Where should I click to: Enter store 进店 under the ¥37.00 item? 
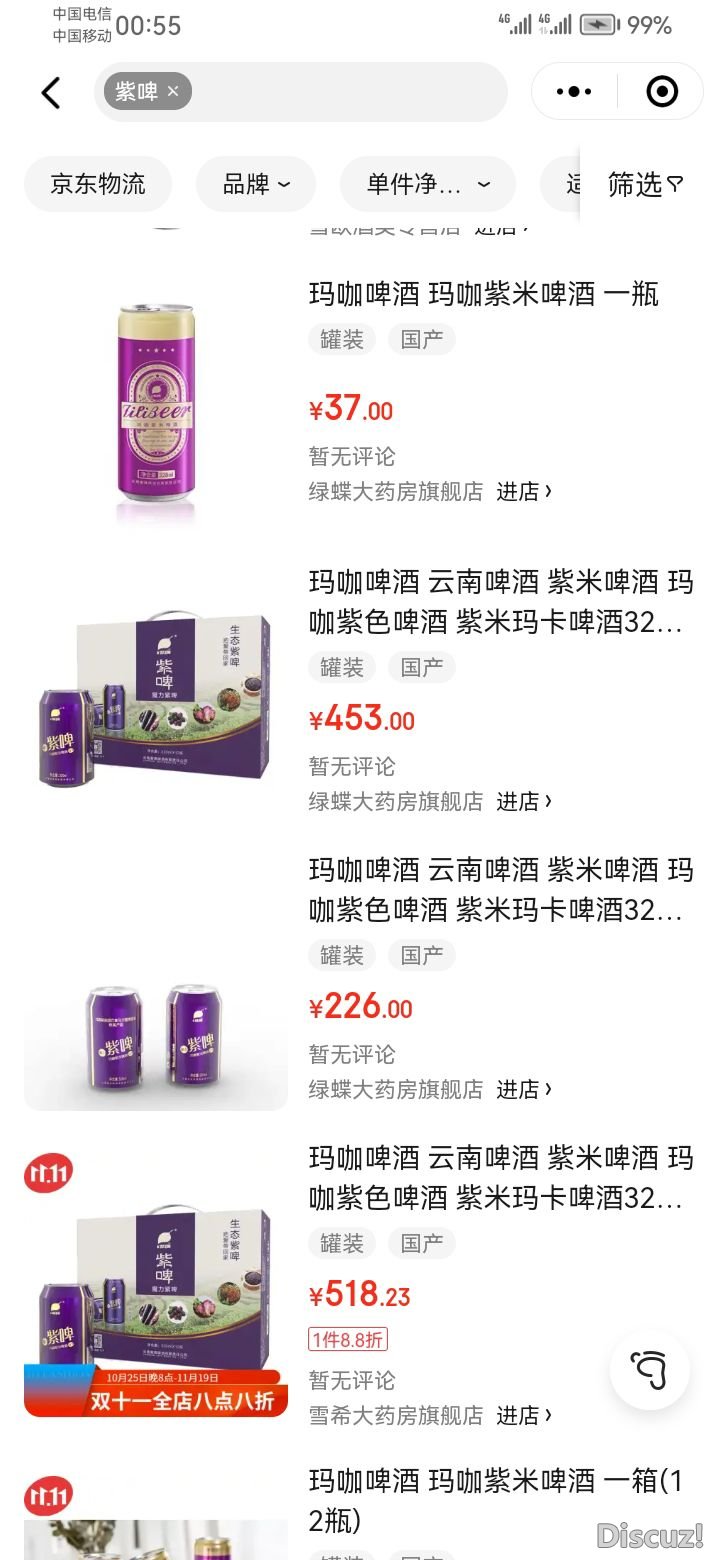[x=524, y=491]
